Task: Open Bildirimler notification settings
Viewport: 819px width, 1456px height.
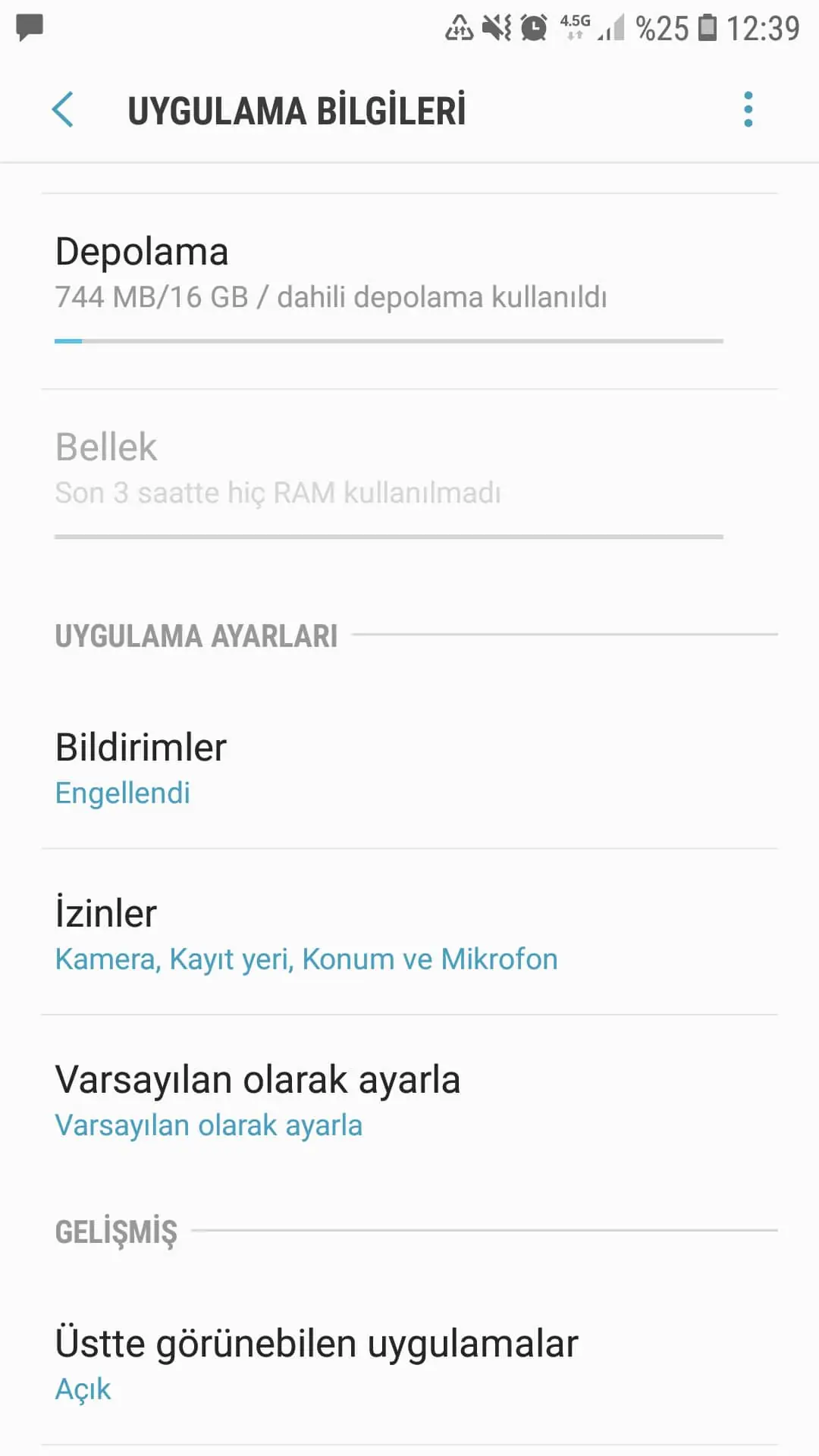Action: point(409,767)
